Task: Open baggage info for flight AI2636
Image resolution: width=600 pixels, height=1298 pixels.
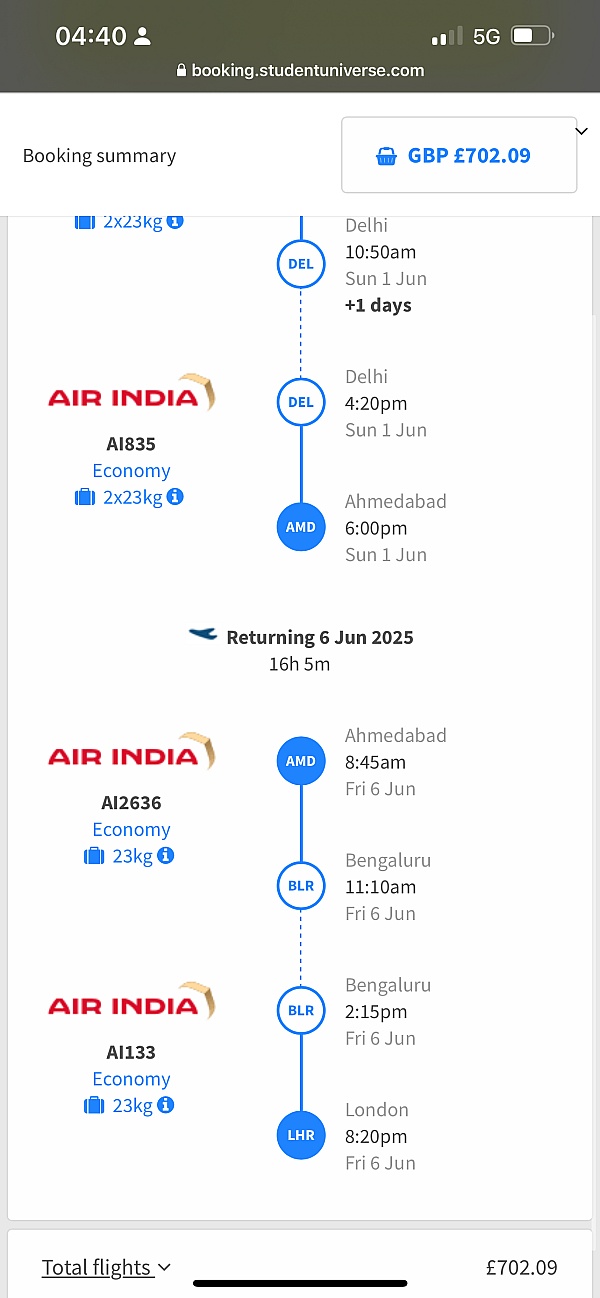Action: pyautogui.click(x=166, y=855)
